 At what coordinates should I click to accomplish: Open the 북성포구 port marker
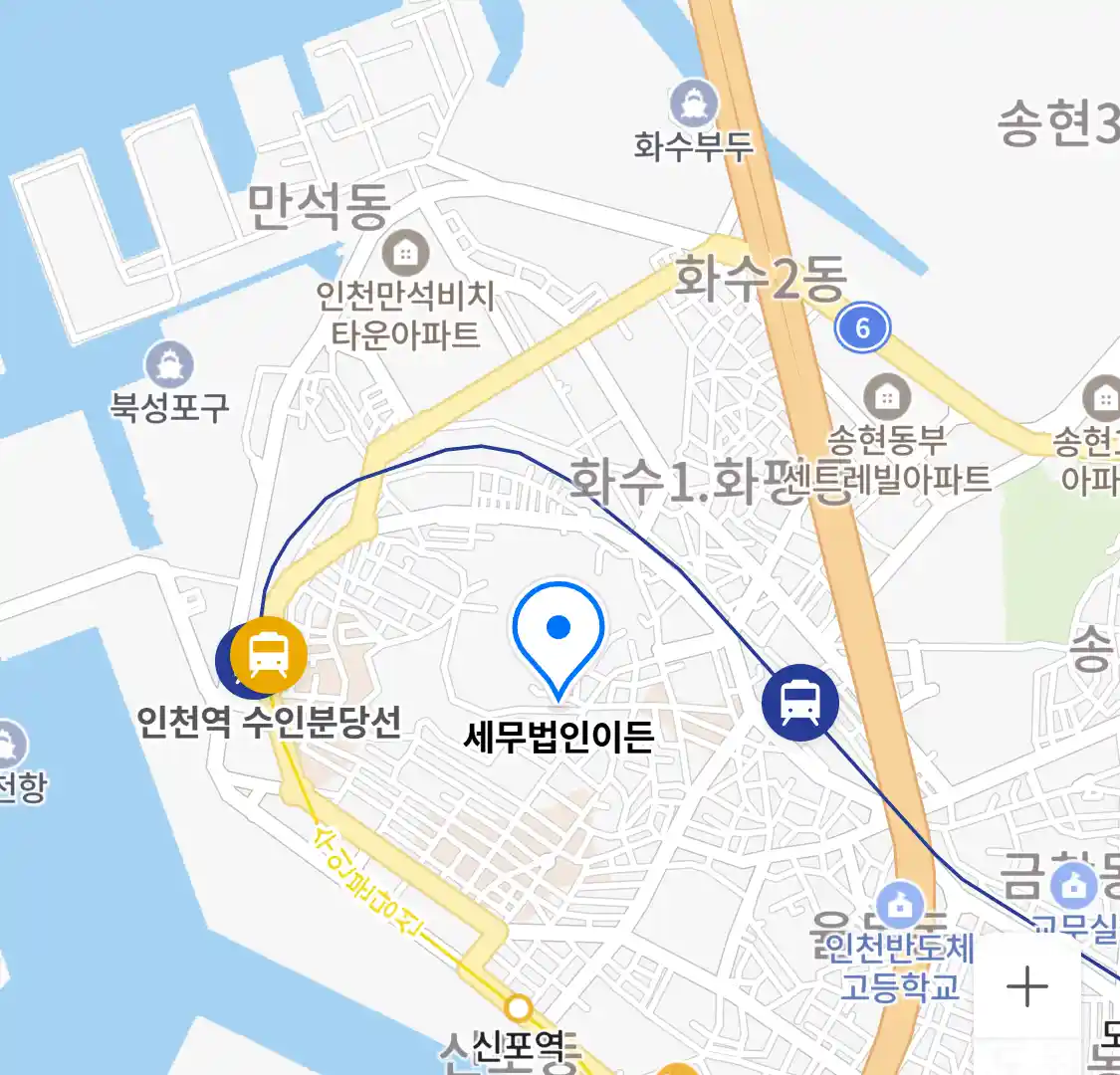point(169,365)
